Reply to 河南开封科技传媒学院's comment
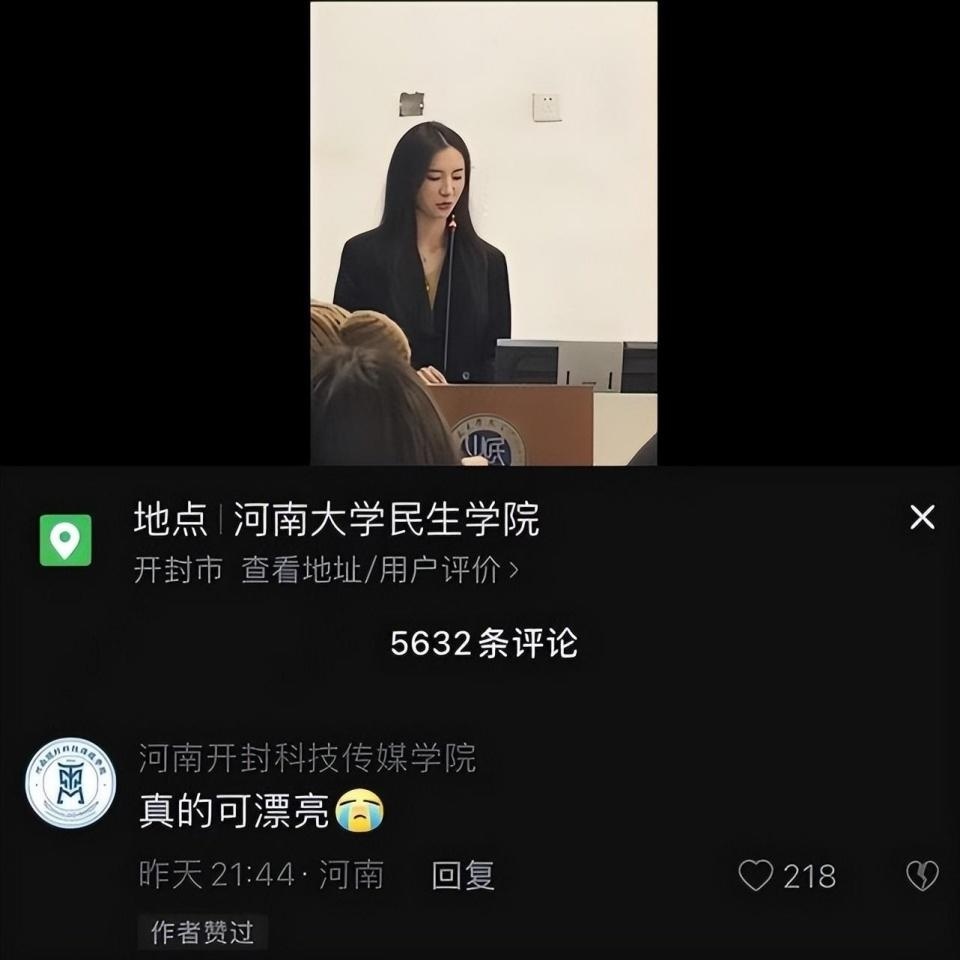Screen dimensions: 960x960 pos(462,876)
